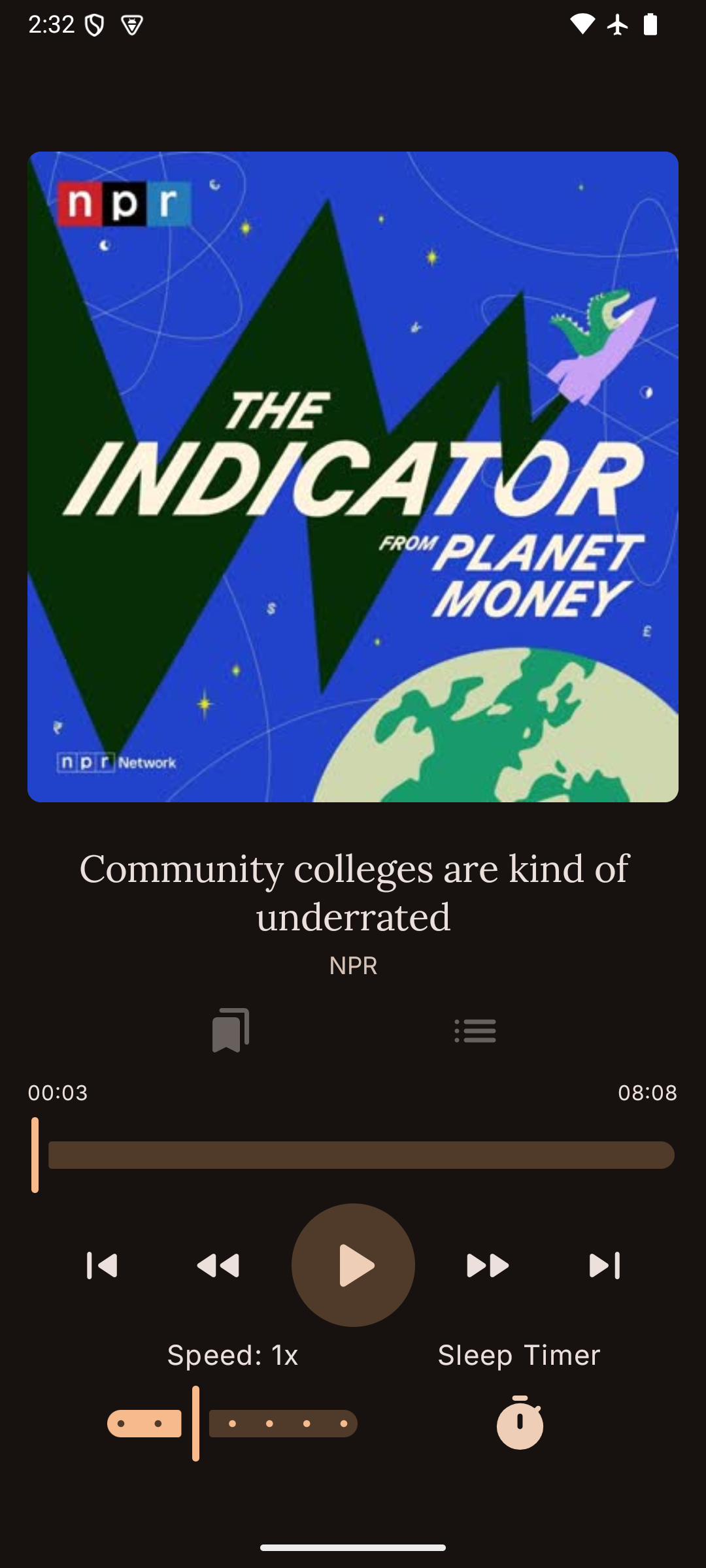This screenshot has height=1568, width=706.
Task: Tap The Indicator cover artwork
Action: 353,477
